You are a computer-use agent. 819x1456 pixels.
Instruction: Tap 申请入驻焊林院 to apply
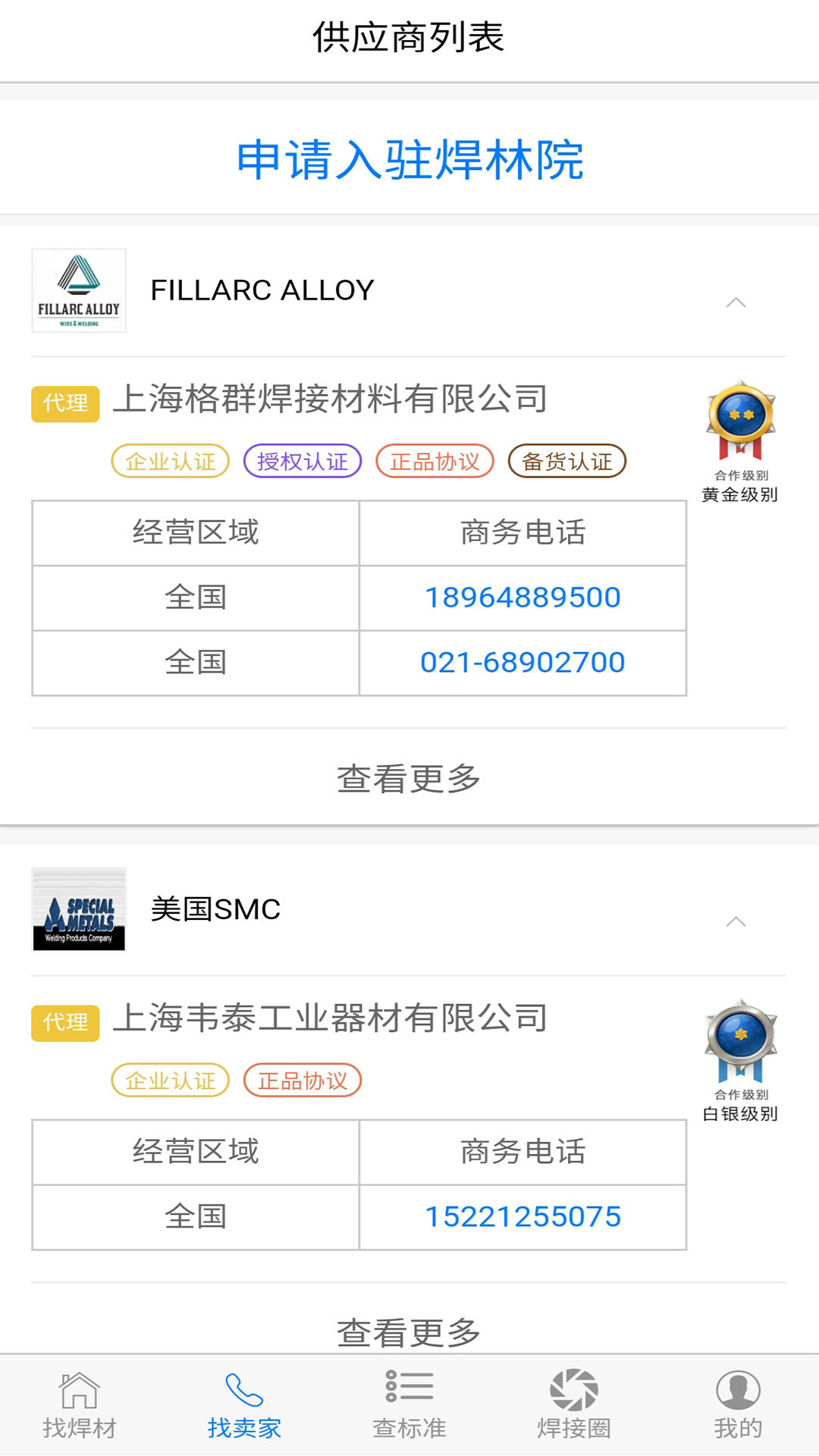pyautogui.click(x=409, y=159)
